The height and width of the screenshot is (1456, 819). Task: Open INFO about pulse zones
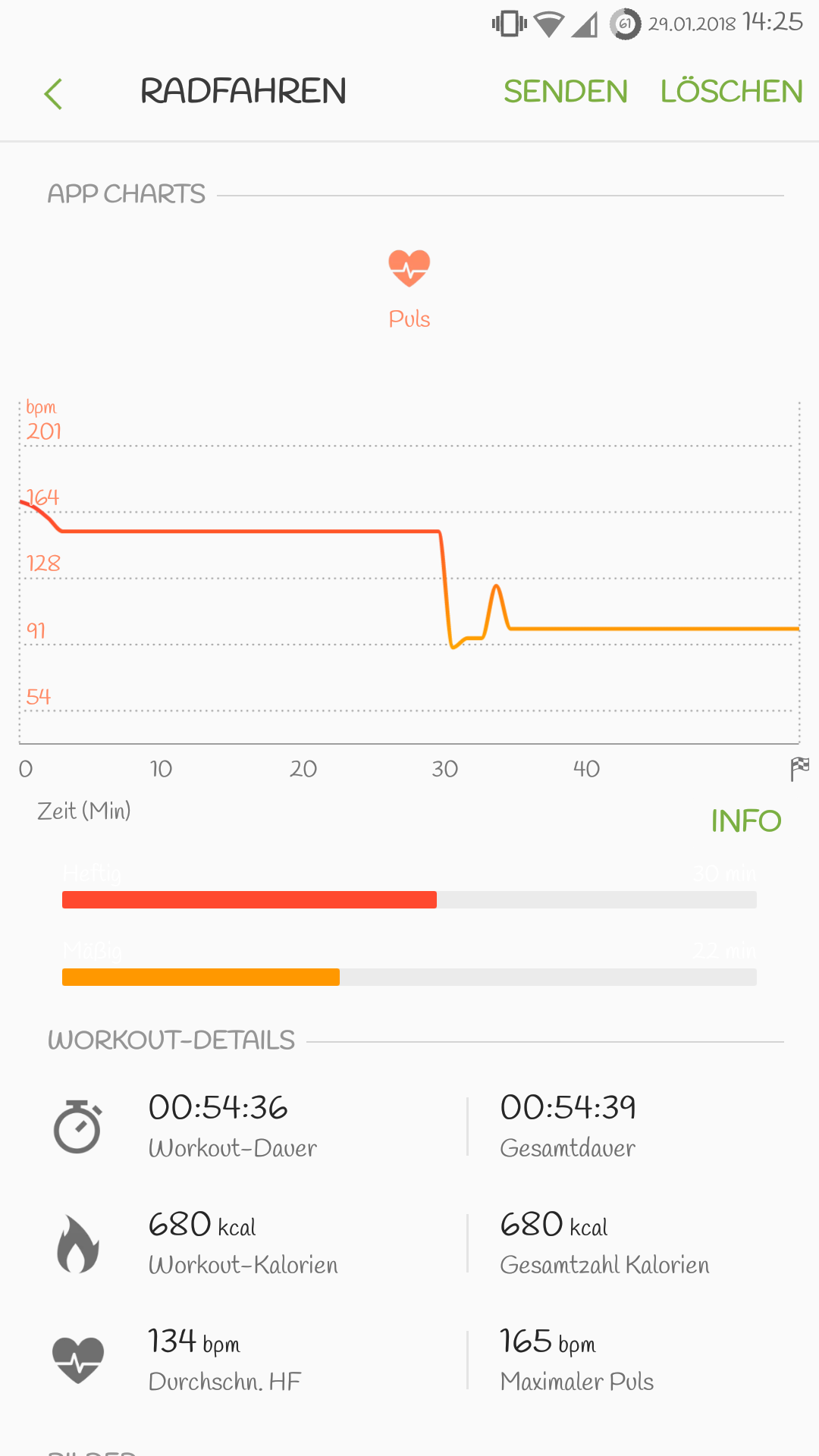(x=745, y=821)
